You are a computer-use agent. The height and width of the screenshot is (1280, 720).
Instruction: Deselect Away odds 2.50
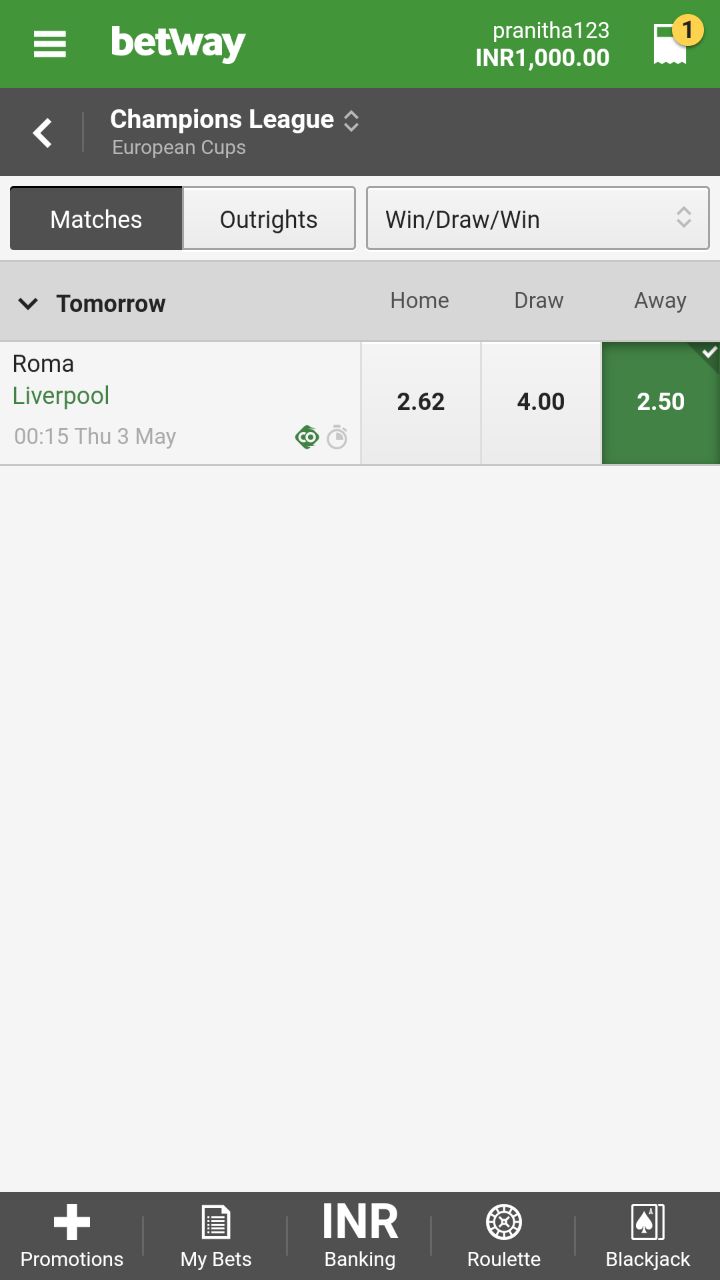pyautogui.click(x=661, y=402)
